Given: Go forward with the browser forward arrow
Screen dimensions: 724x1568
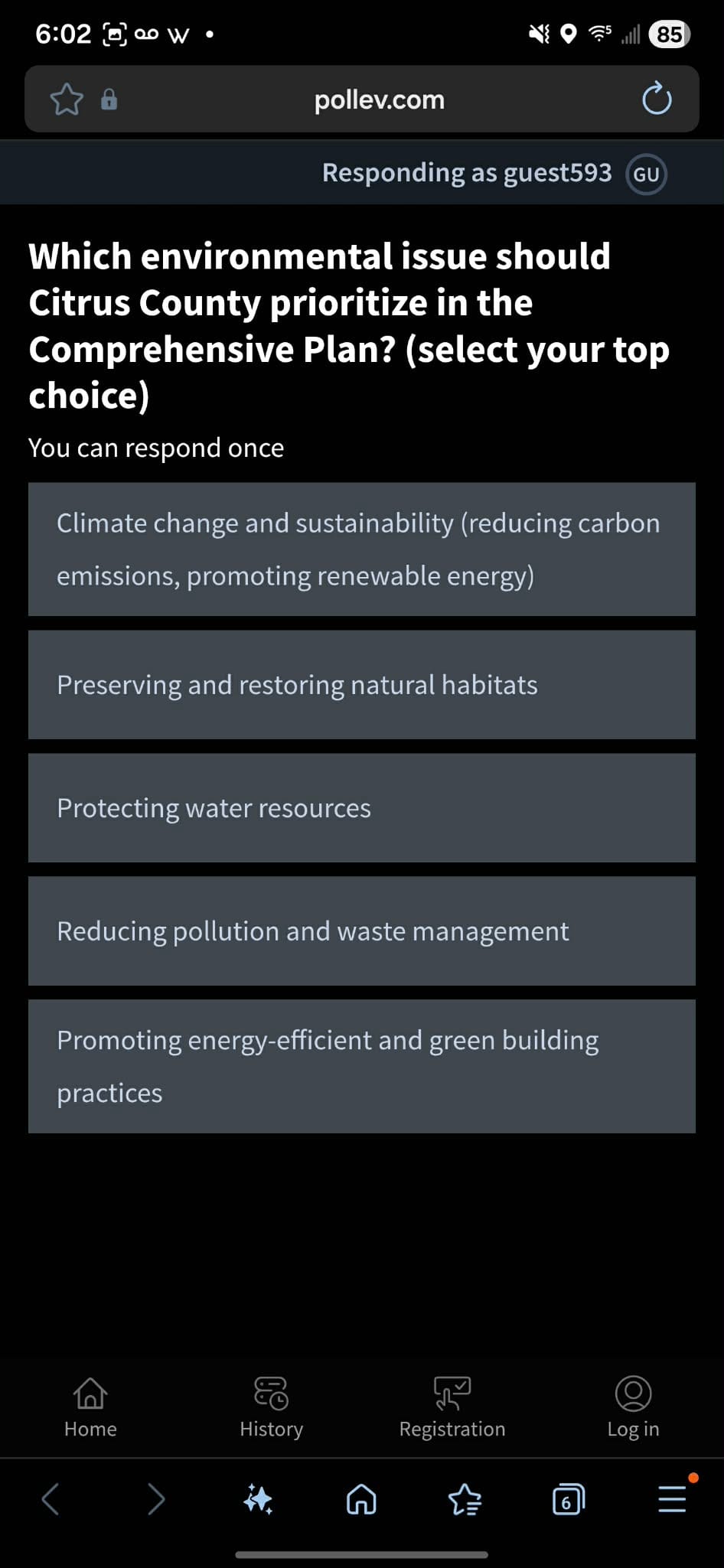Looking at the screenshot, I should pos(155,1499).
